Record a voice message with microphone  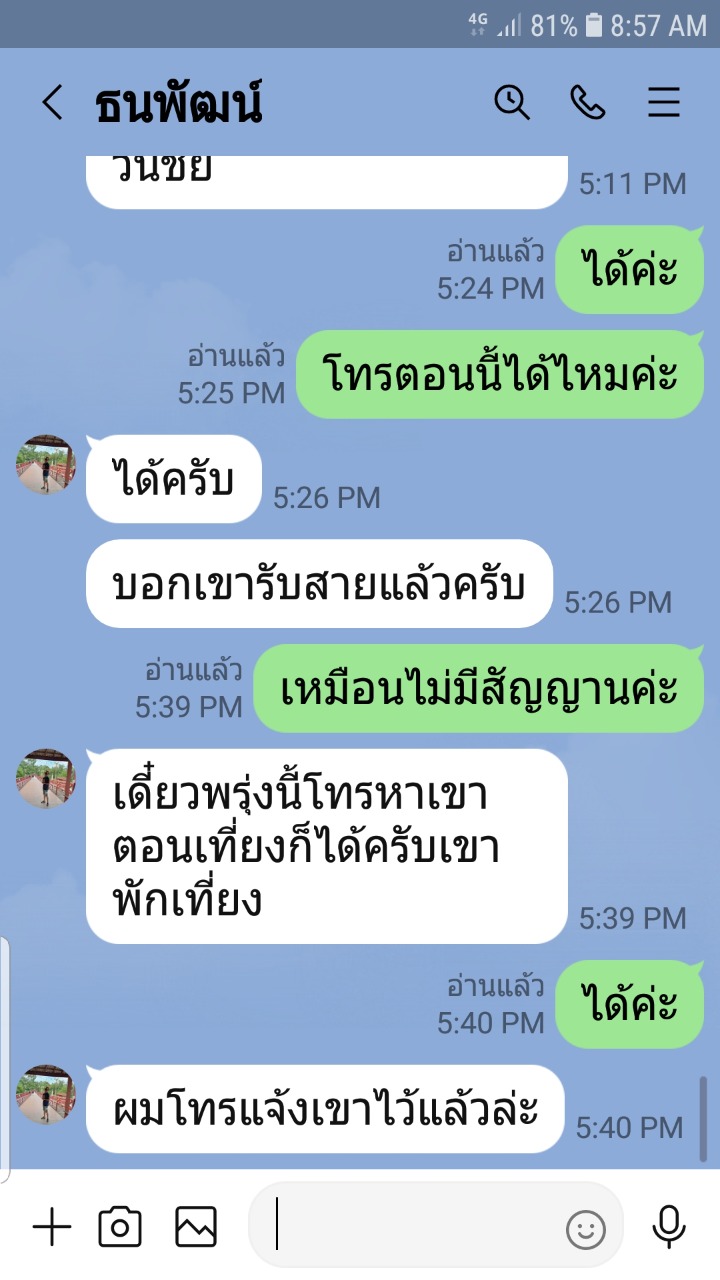click(x=668, y=1227)
